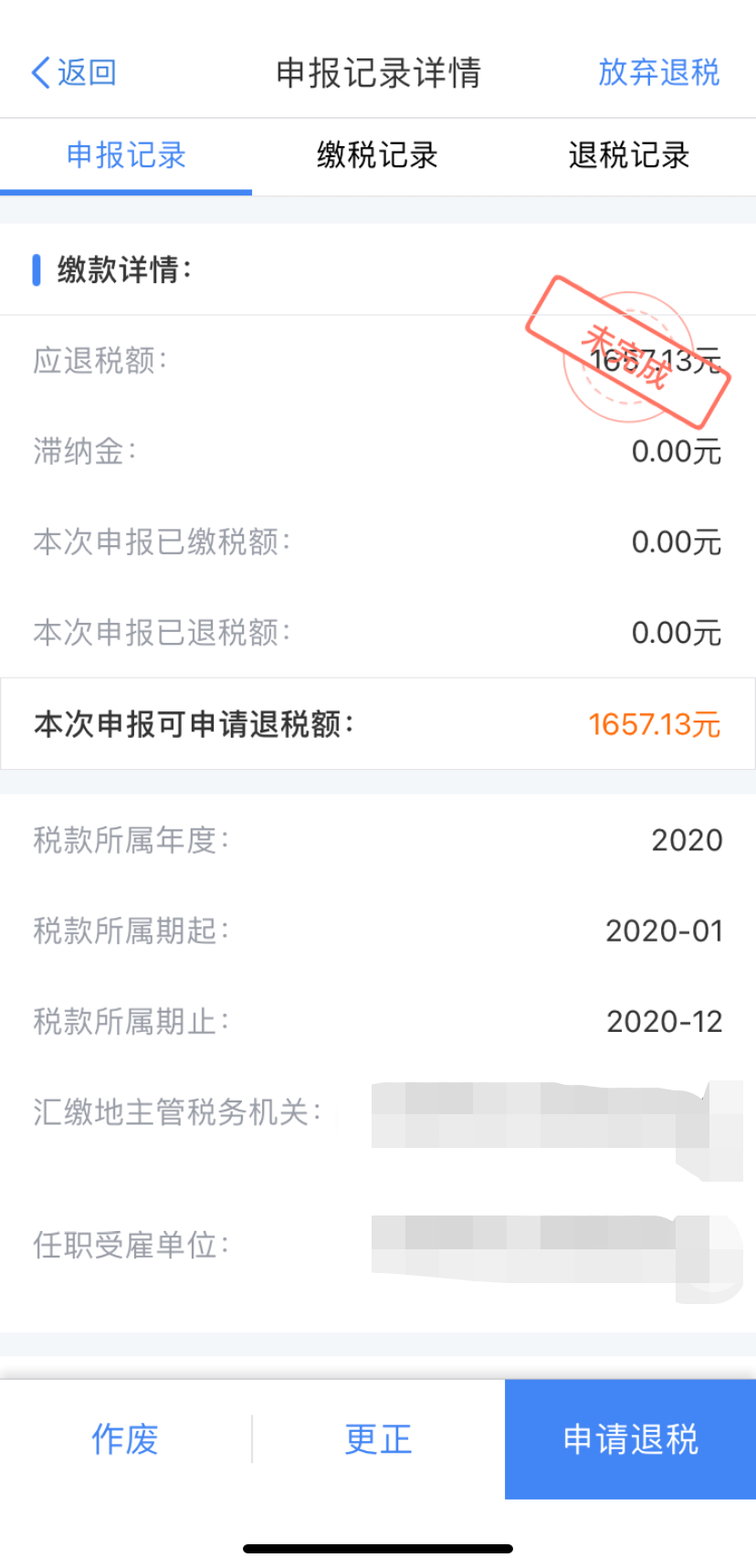Tap 放弃退税 to give up refund
This screenshot has height=1568, width=756.
658,72
